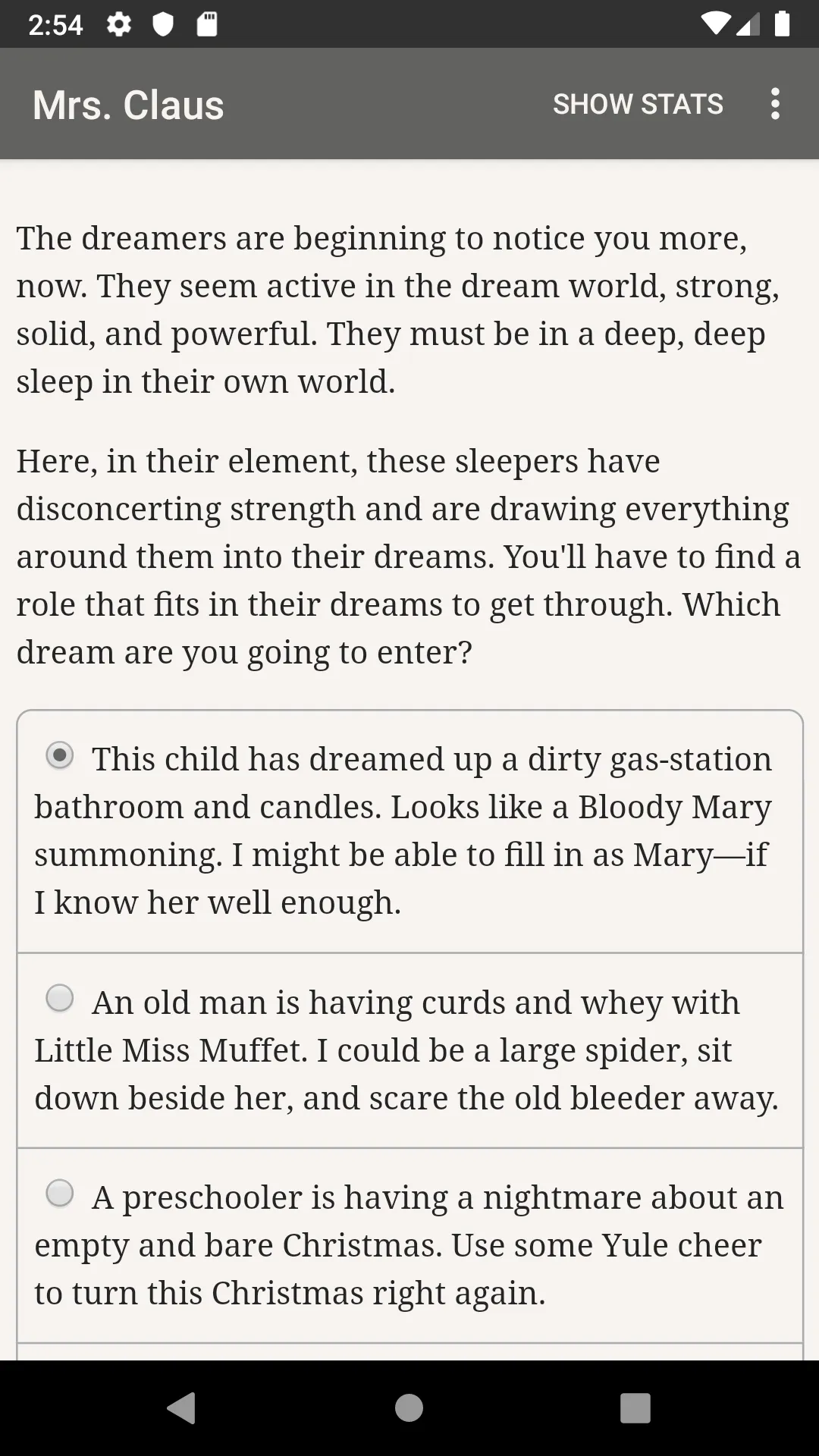Open the Show Stats screen

(638, 104)
